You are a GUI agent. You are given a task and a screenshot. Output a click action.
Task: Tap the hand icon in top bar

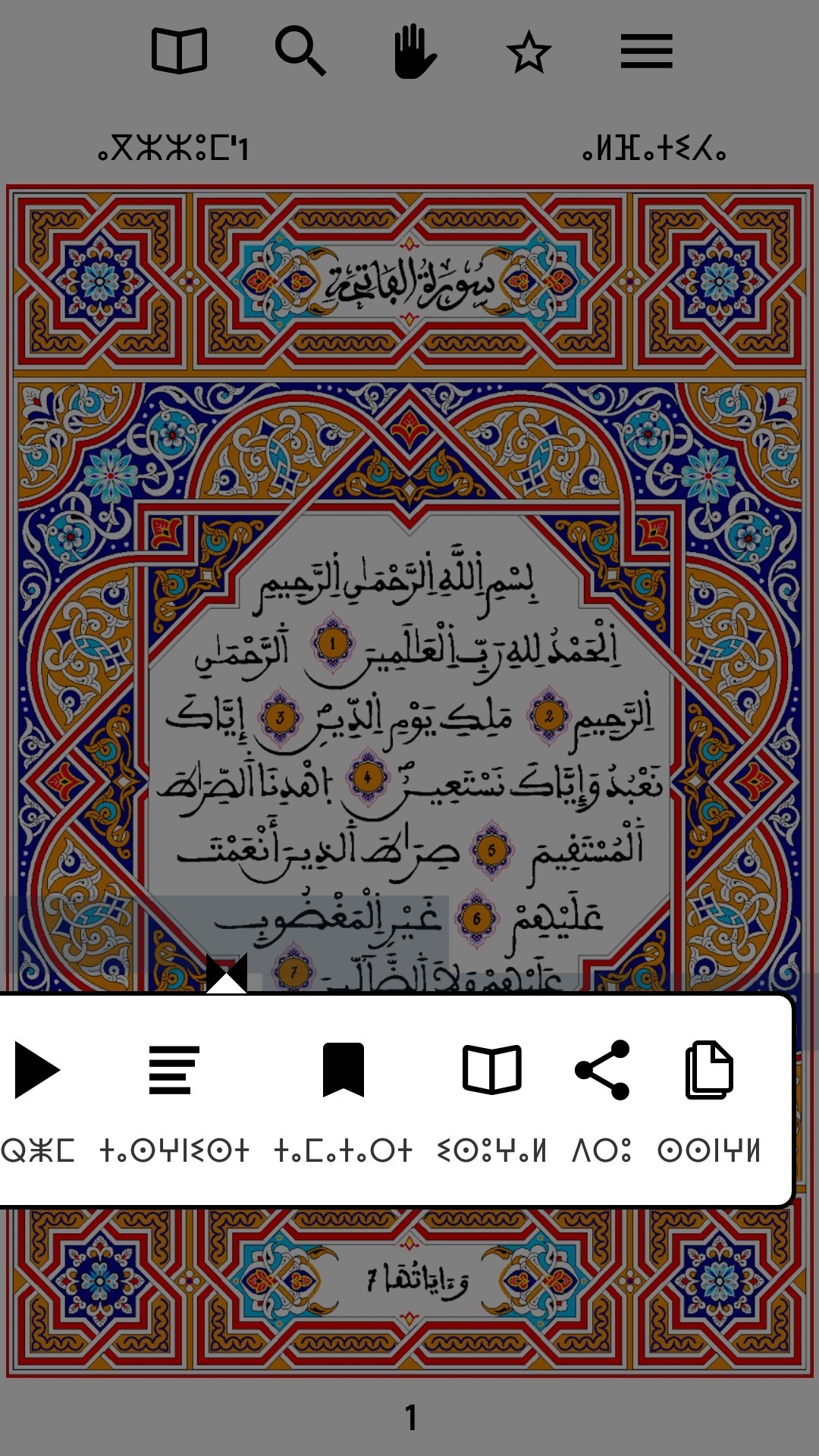coord(415,51)
